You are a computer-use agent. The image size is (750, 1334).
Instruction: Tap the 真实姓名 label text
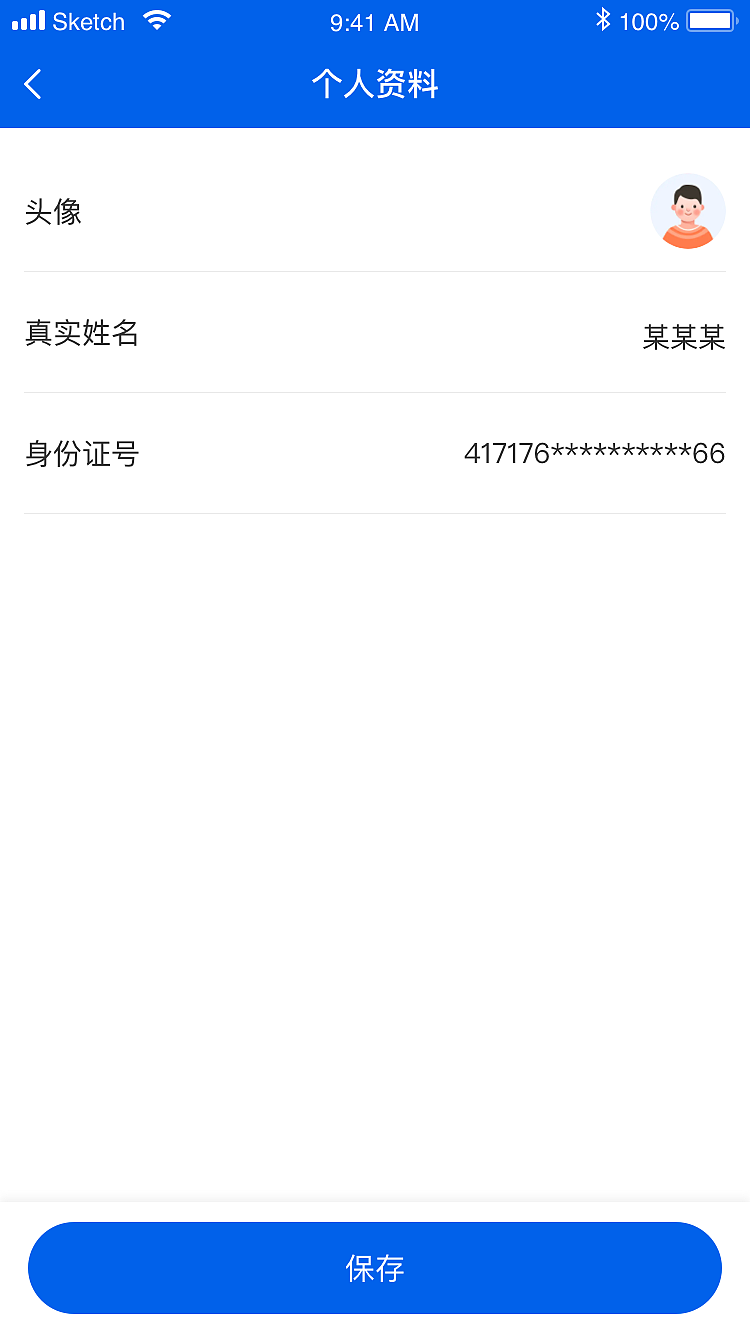[83, 334]
